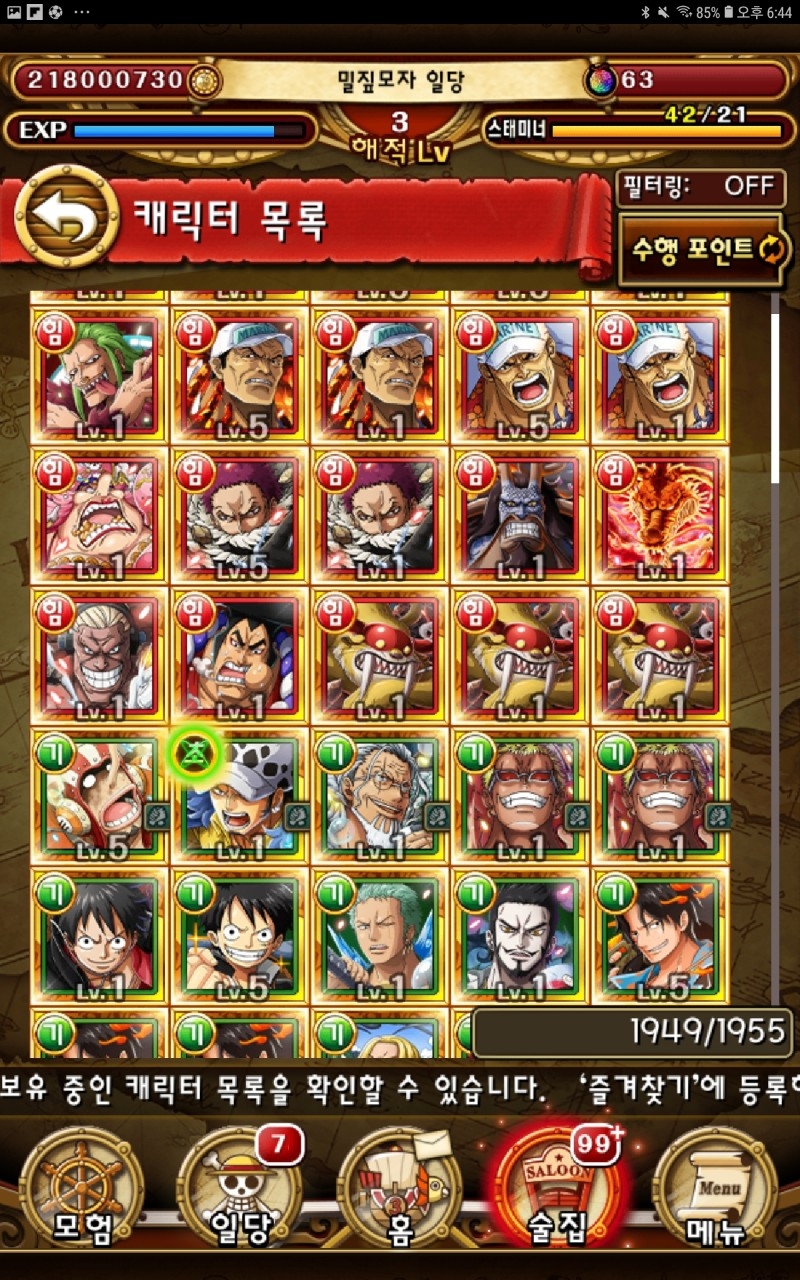Toggle the 필터링 OFF filter button
This screenshot has height=1280, width=800.
click(x=698, y=186)
